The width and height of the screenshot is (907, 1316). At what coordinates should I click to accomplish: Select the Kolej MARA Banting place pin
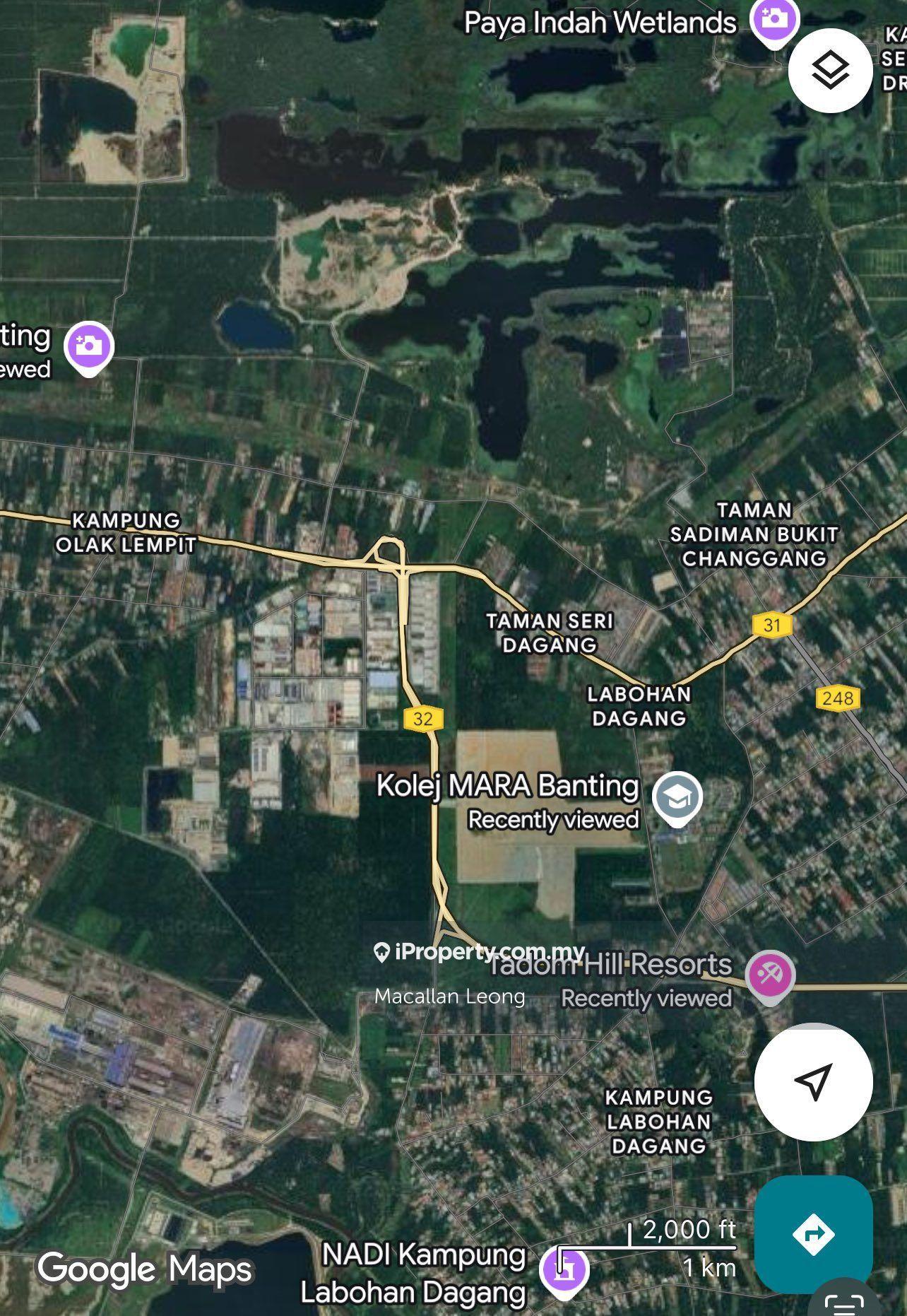(x=677, y=798)
